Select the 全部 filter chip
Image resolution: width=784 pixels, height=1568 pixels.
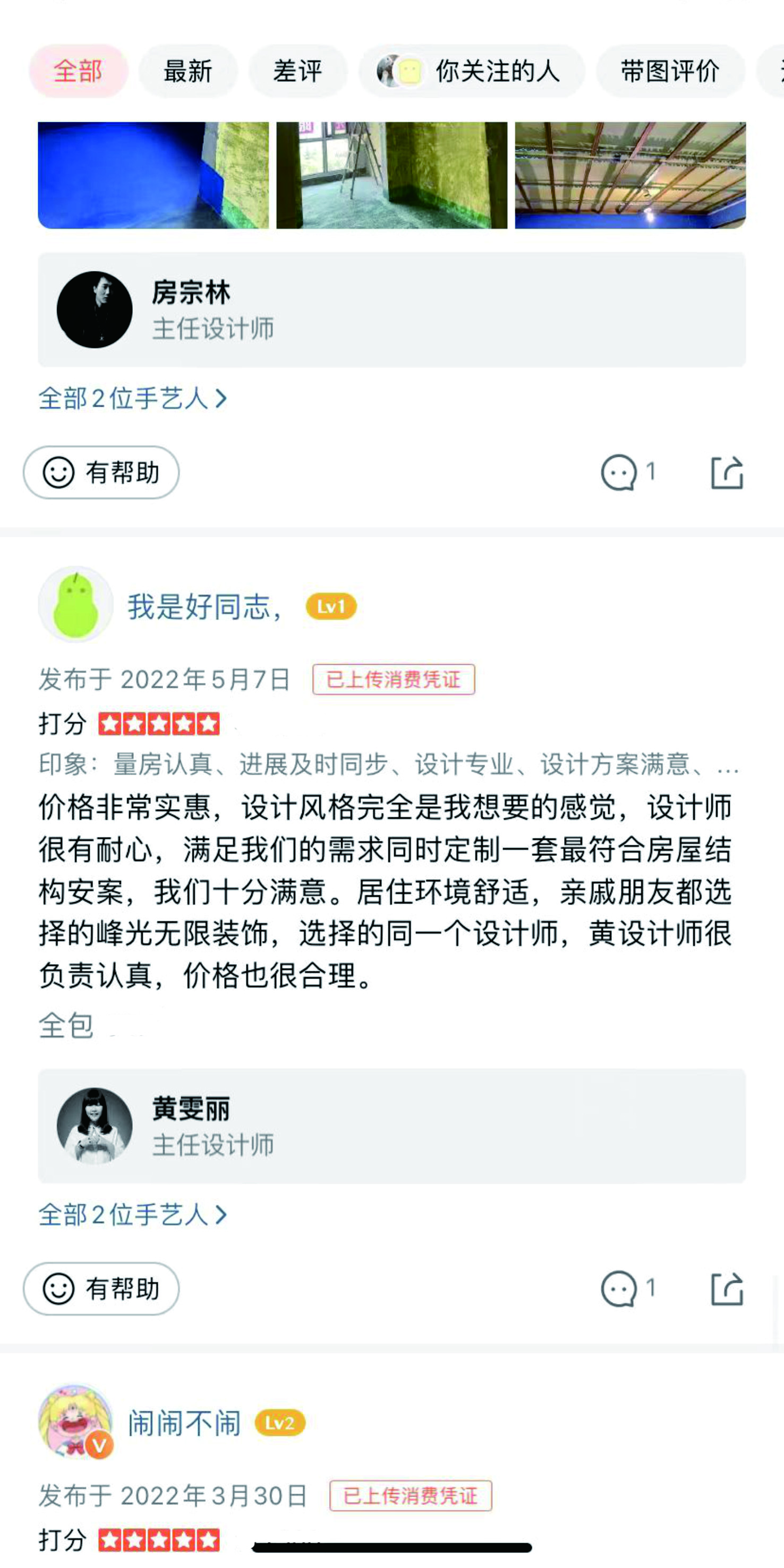point(79,71)
